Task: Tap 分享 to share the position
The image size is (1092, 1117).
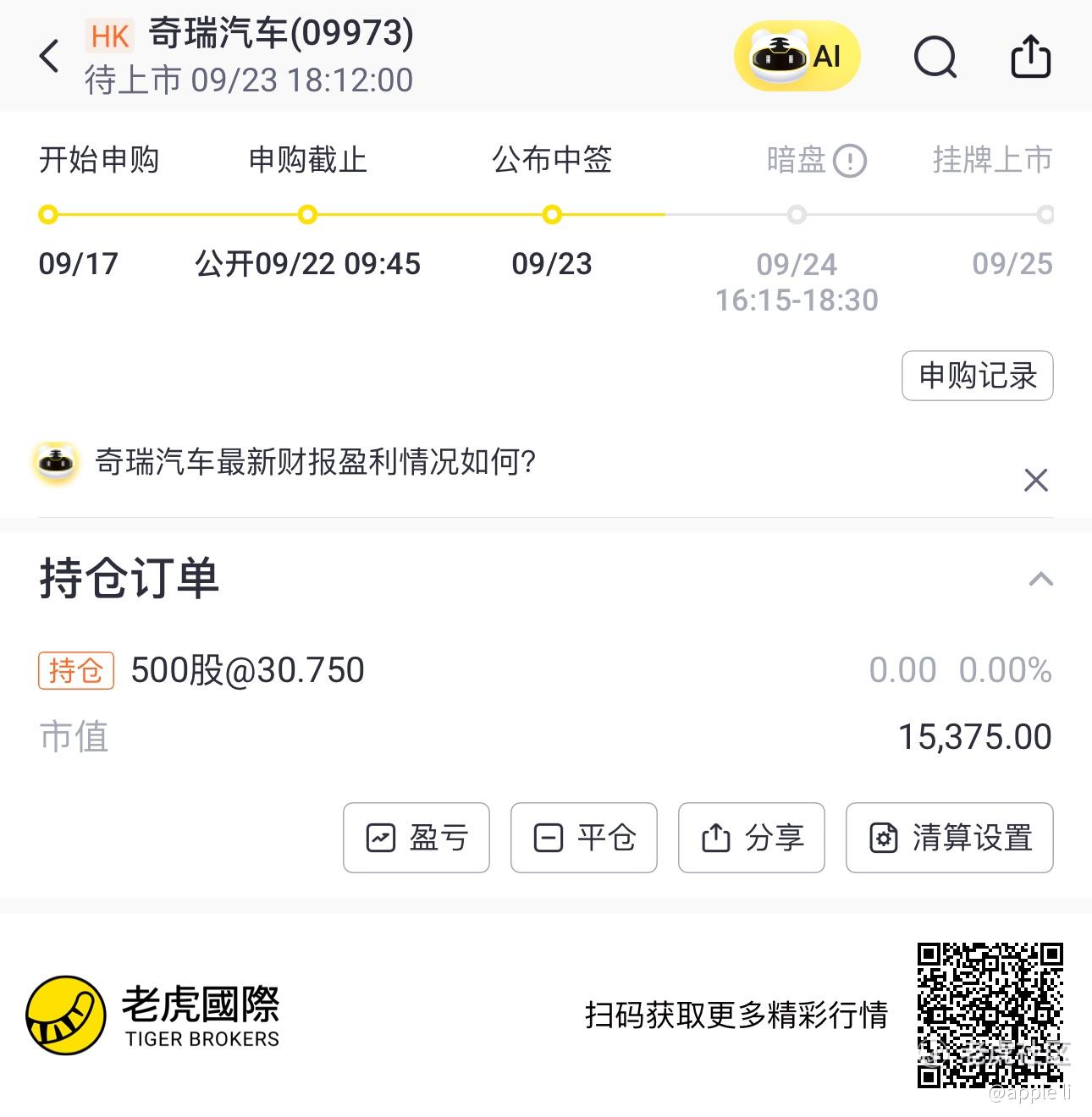Action: coord(752,838)
